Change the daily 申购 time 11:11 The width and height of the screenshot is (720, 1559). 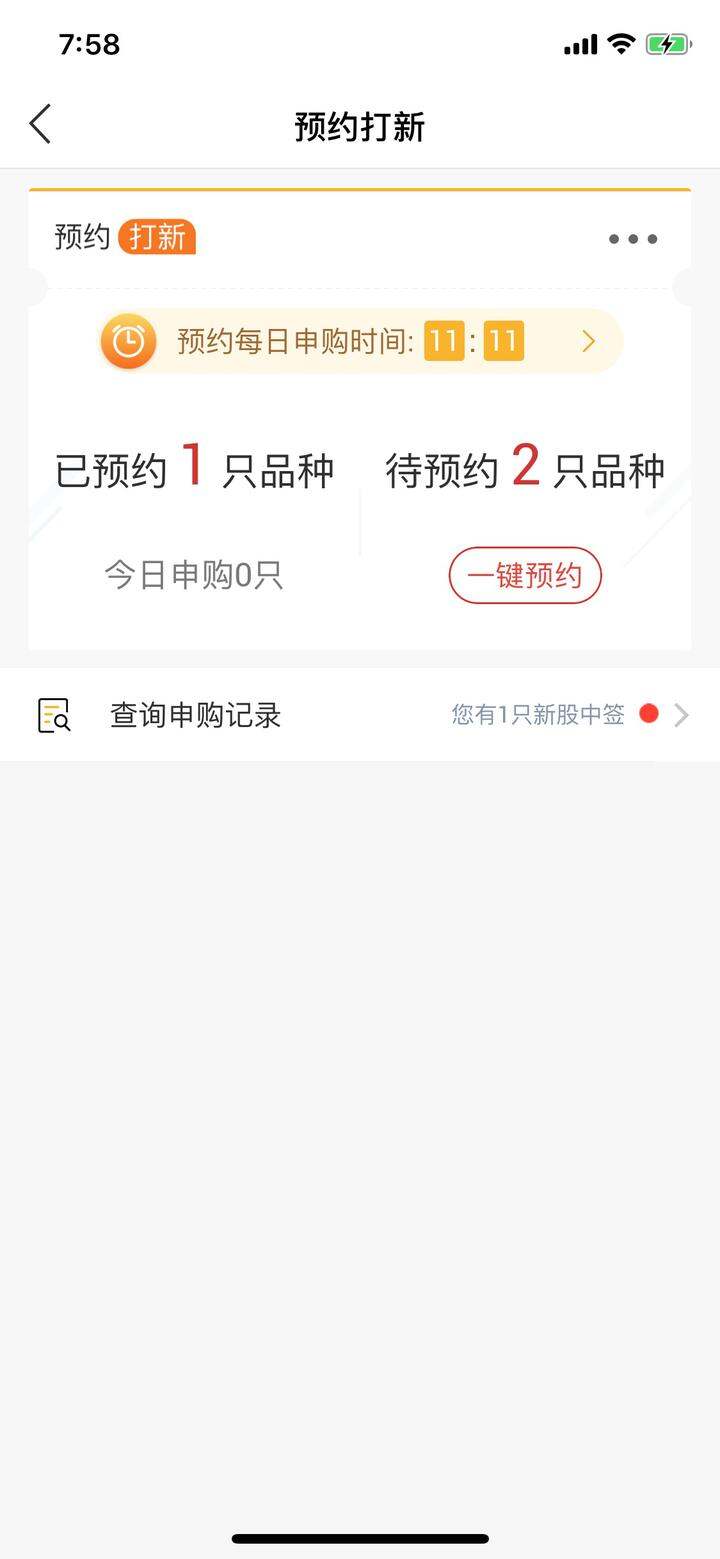coord(361,341)
